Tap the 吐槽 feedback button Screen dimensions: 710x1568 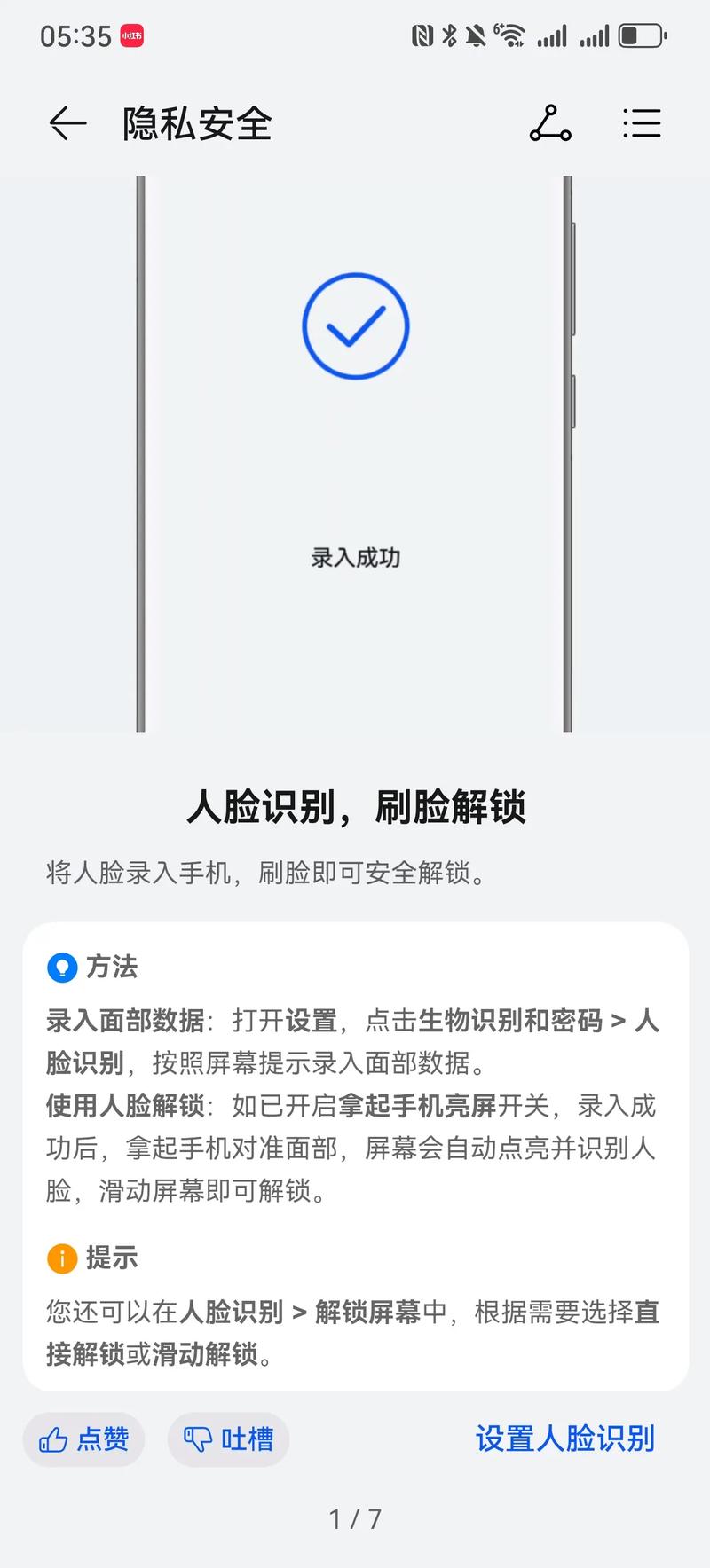point(228,1439)
